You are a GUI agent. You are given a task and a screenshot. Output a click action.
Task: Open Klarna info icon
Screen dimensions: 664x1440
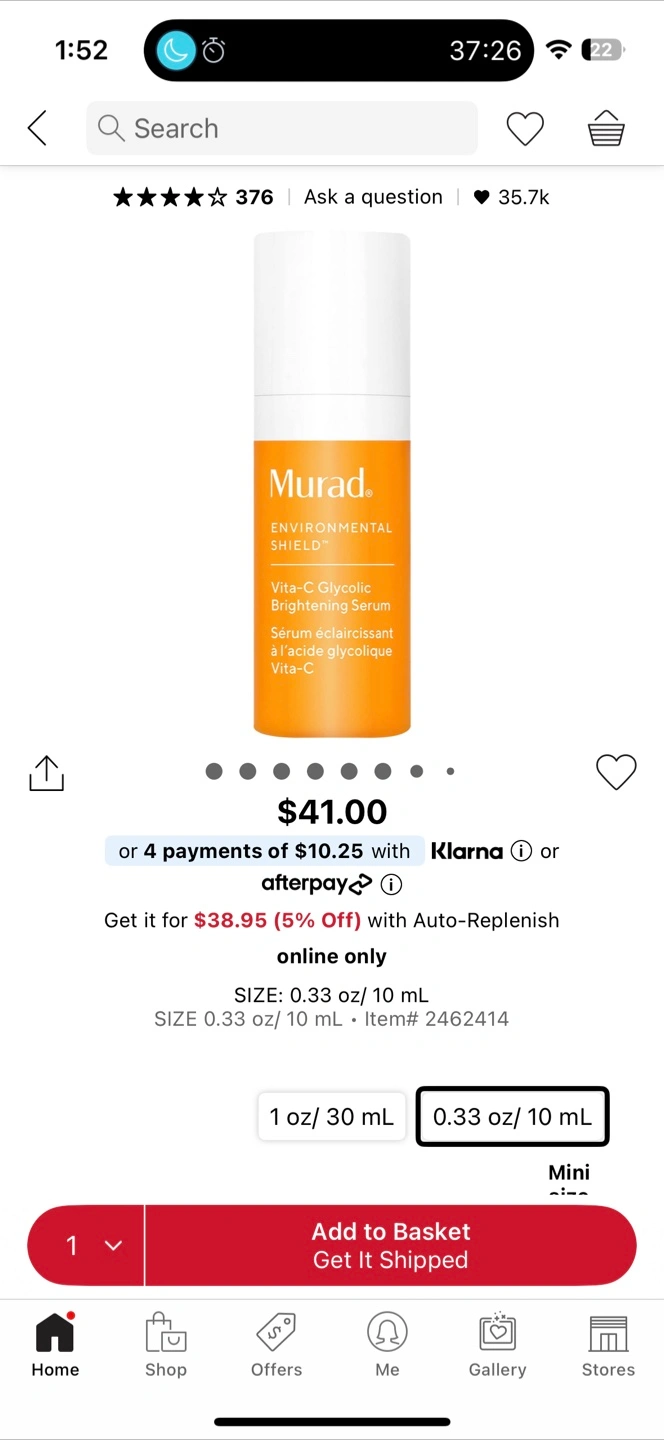tap(521, 851)
